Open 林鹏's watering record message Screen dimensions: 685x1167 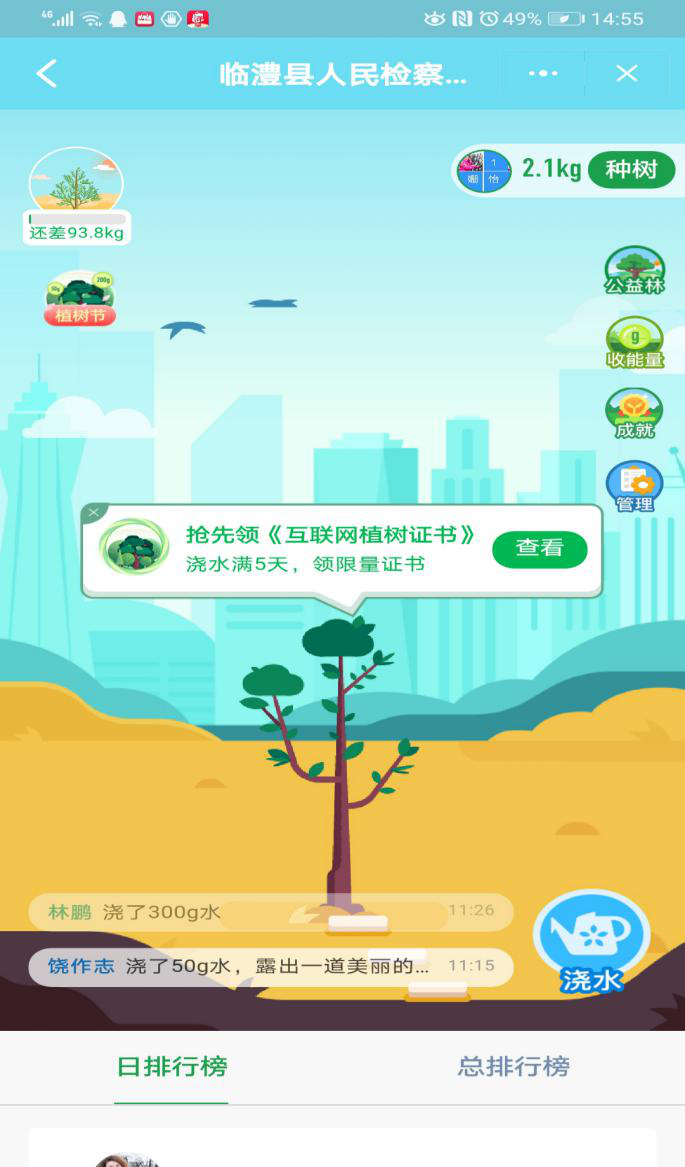click(270, 912)
